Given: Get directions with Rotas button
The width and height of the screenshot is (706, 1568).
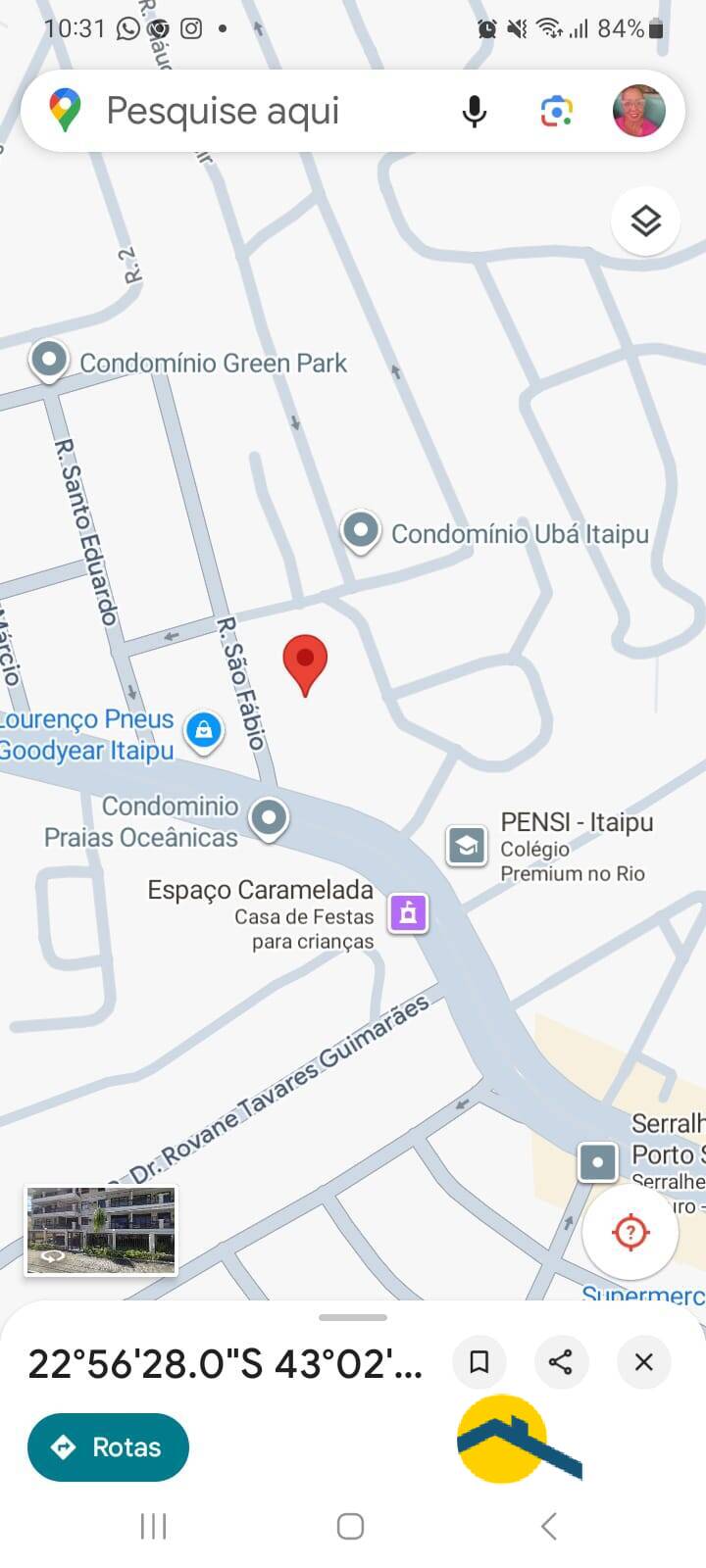Looking at the screenshot, I should click(x=108, y=1446).
